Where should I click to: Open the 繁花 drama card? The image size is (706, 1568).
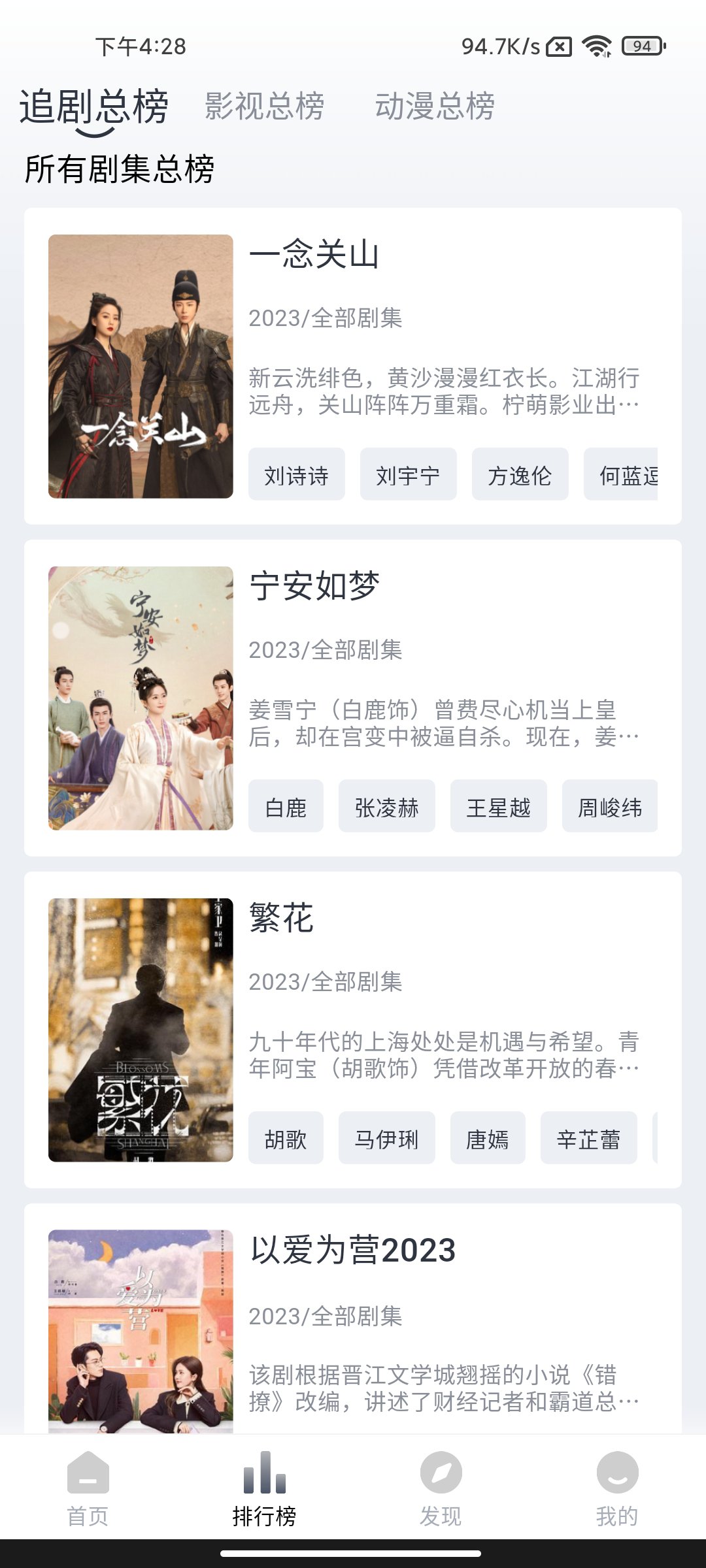coord(281,918)
